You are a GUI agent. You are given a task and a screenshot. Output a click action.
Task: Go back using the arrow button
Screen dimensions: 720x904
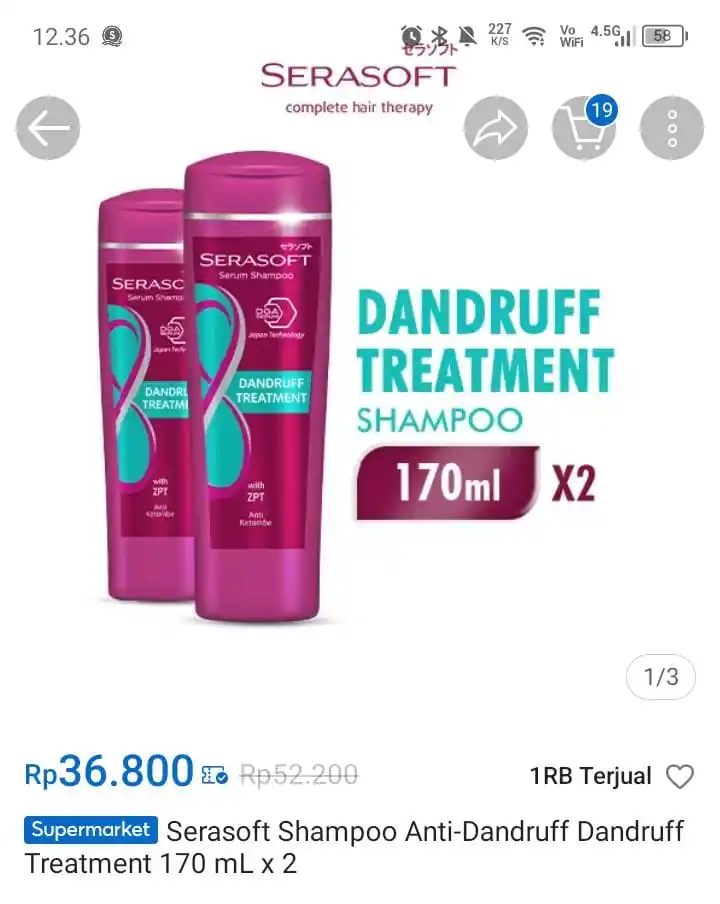point(47,128)
